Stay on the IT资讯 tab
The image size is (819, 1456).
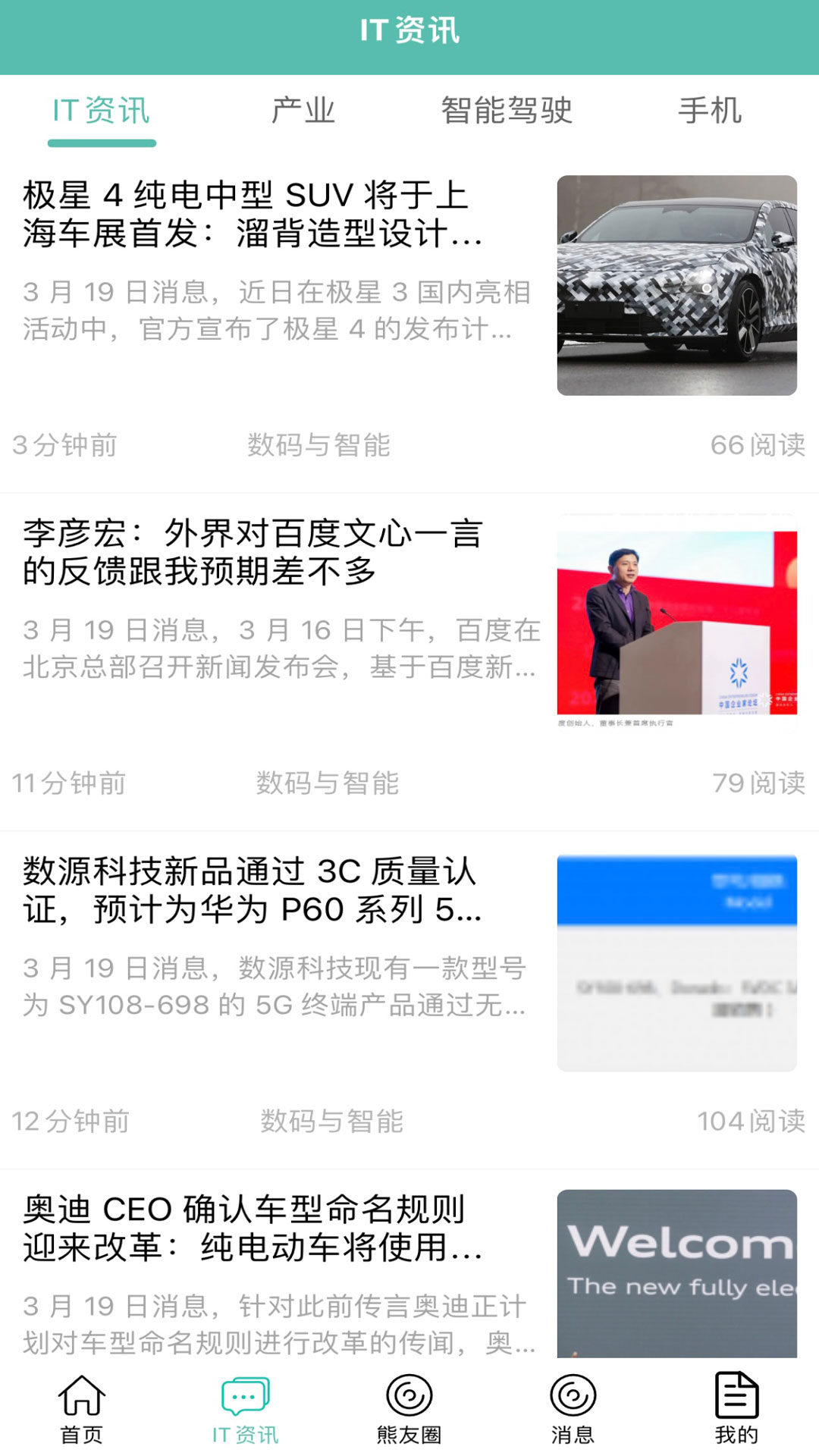(101, 111)
